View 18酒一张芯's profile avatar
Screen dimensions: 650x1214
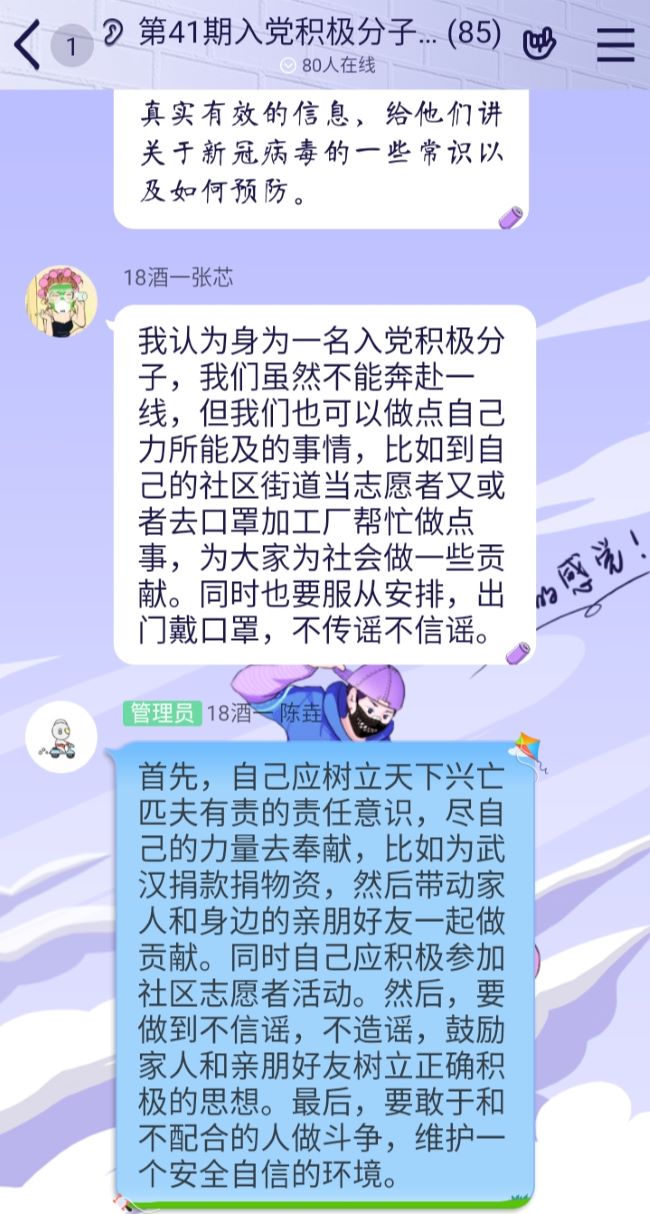61,302
